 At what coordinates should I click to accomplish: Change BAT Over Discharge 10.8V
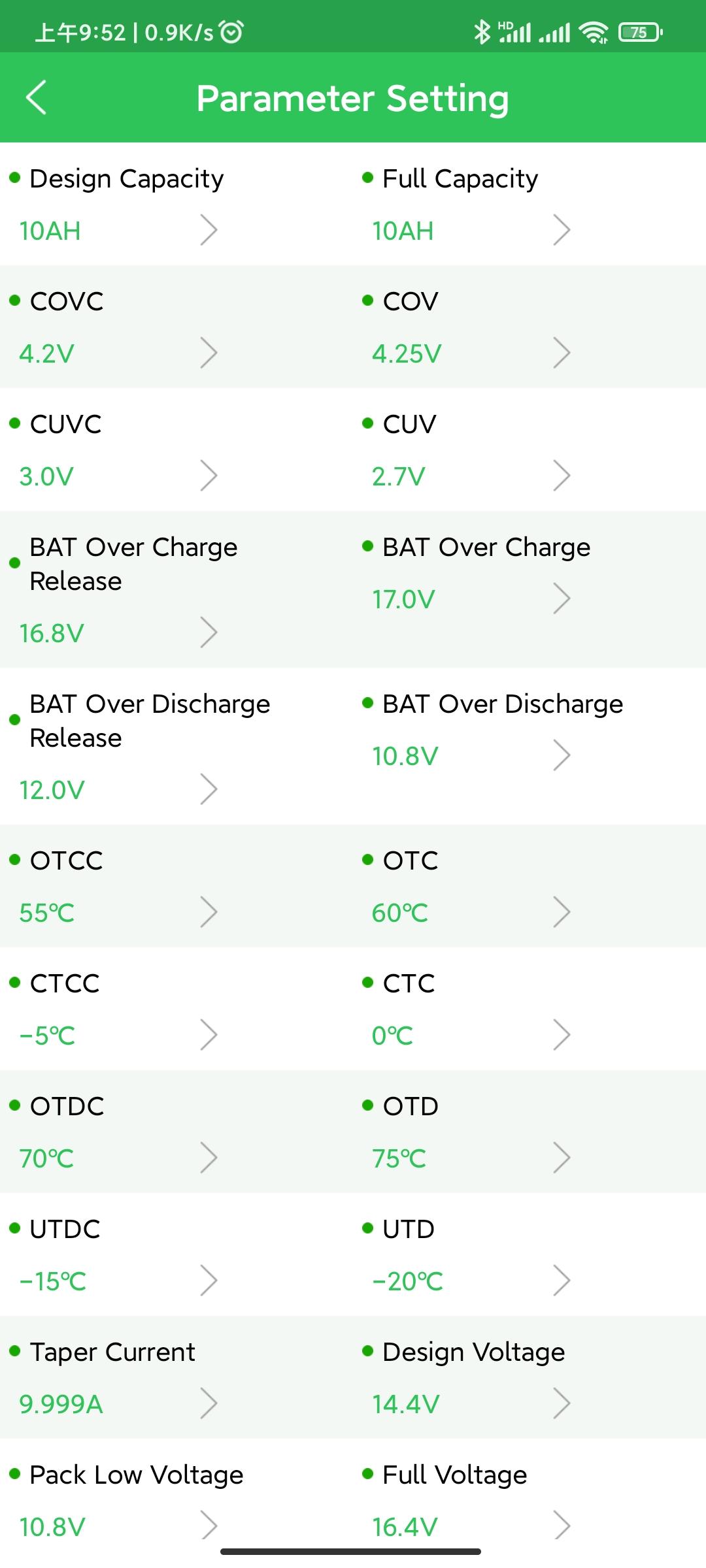(529, 747)
